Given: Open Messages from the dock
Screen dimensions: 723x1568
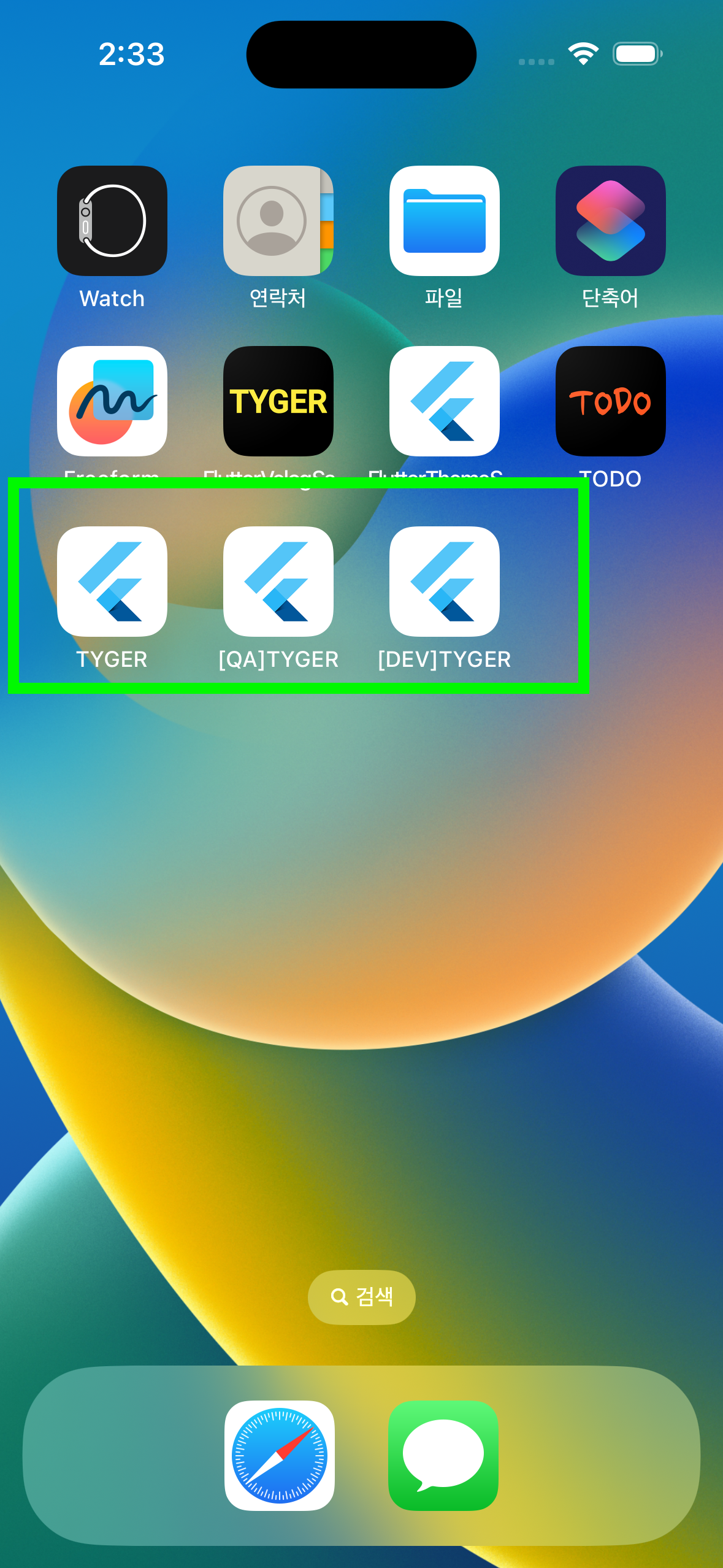Looking at the screenshot, I should click(443, 1455).
